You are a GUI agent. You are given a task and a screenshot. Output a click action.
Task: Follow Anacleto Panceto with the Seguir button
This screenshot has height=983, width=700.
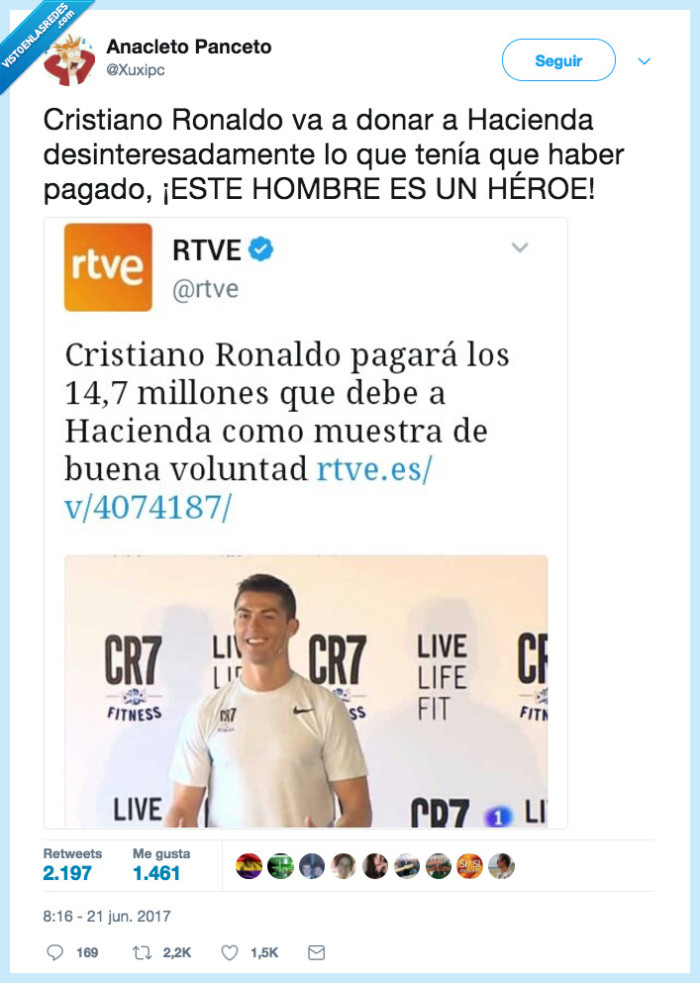[x=558, y=60]
